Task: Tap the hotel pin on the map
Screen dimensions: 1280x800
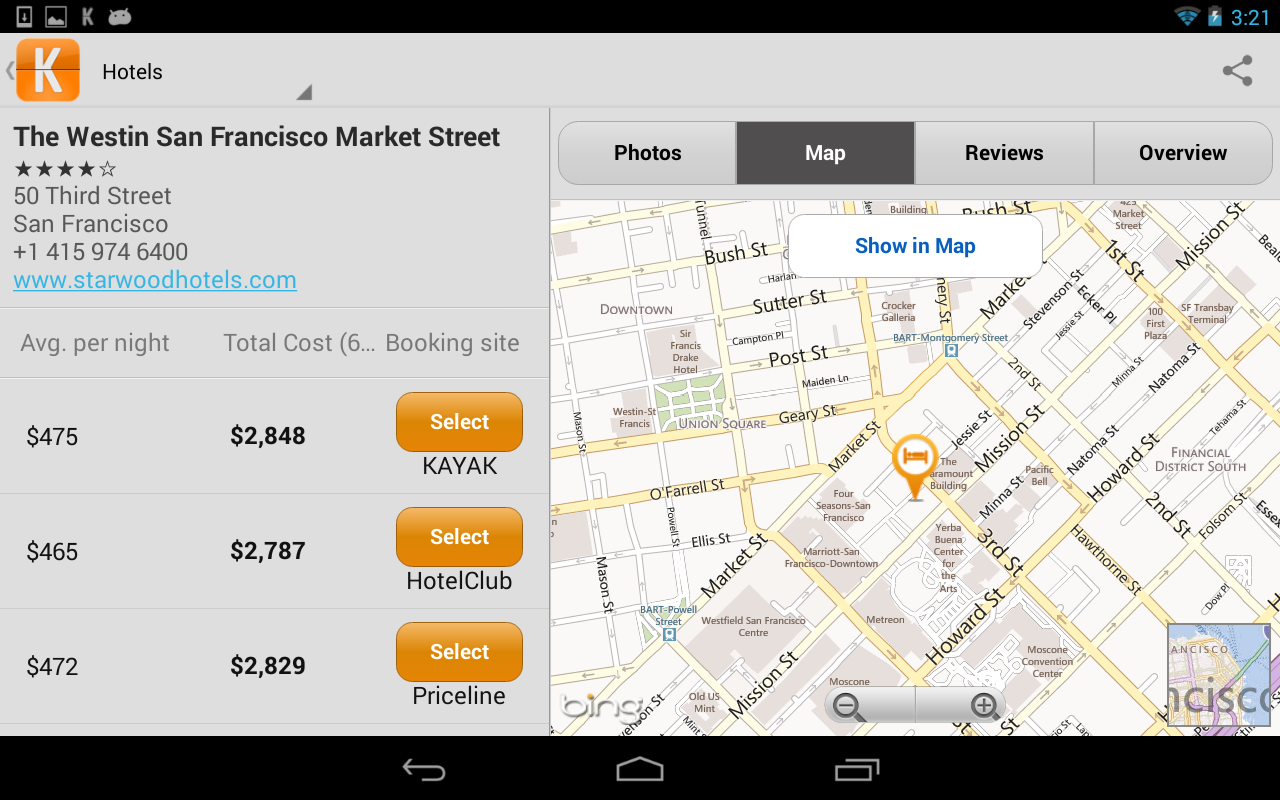Action: 915,460
